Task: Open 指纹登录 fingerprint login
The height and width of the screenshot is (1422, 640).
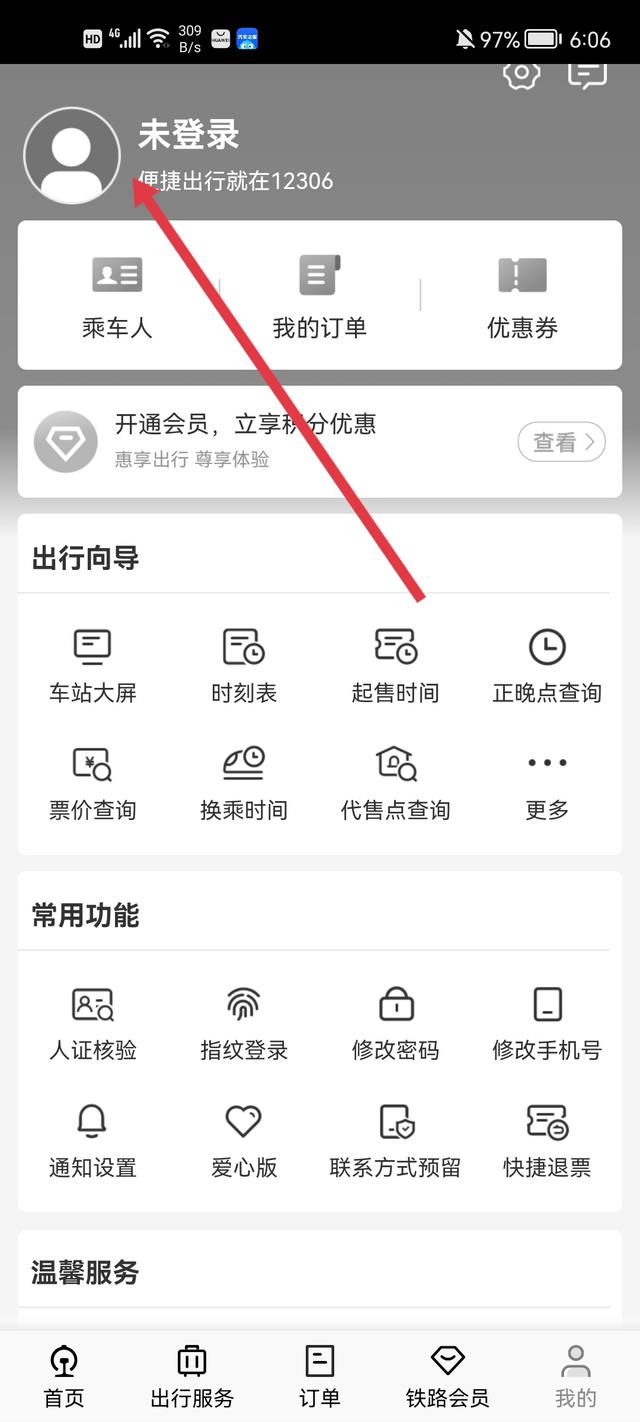Action: click(x=244, y=1022)
